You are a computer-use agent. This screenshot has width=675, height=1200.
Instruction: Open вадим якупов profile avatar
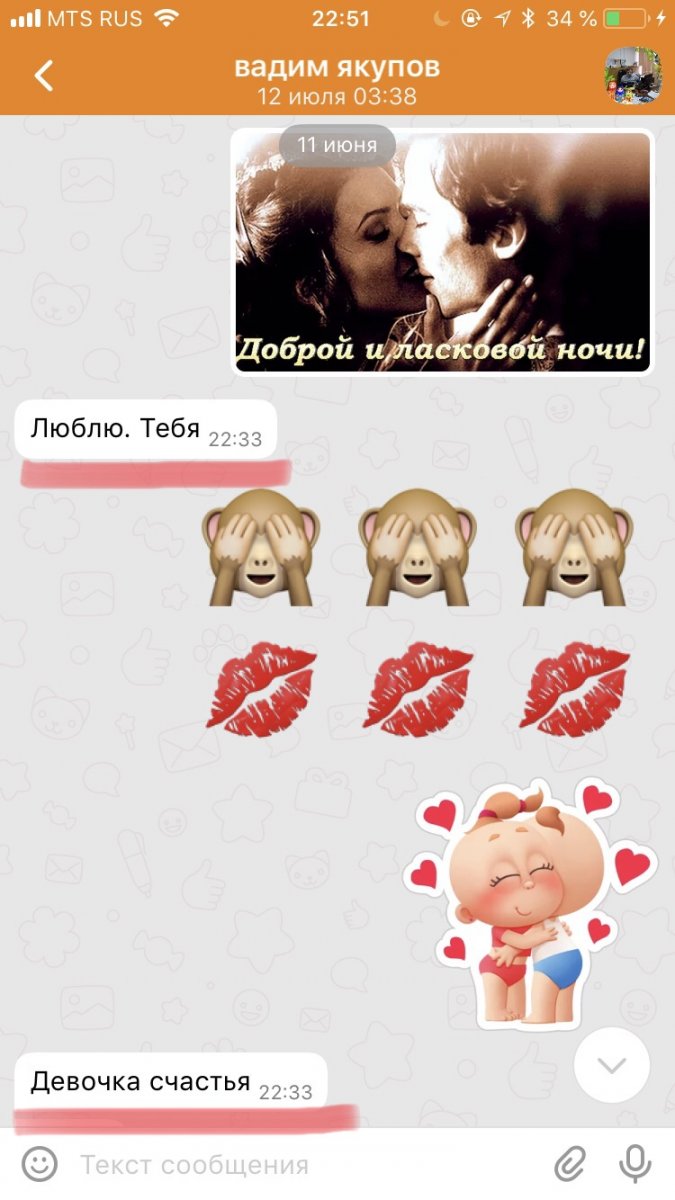pyautogui.click(x=632, y=76)
